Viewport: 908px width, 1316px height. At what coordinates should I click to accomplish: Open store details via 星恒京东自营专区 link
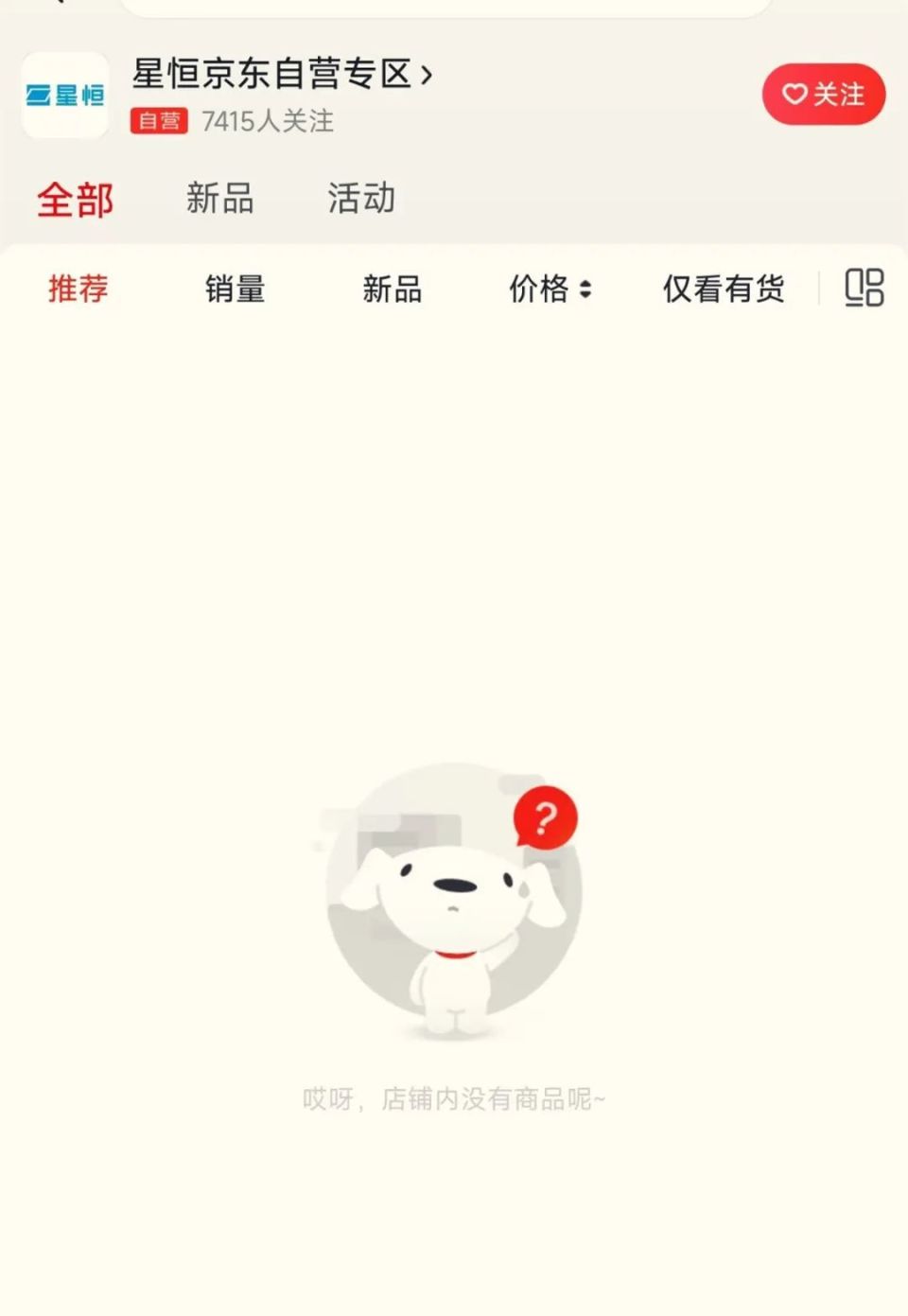point(279,78)
